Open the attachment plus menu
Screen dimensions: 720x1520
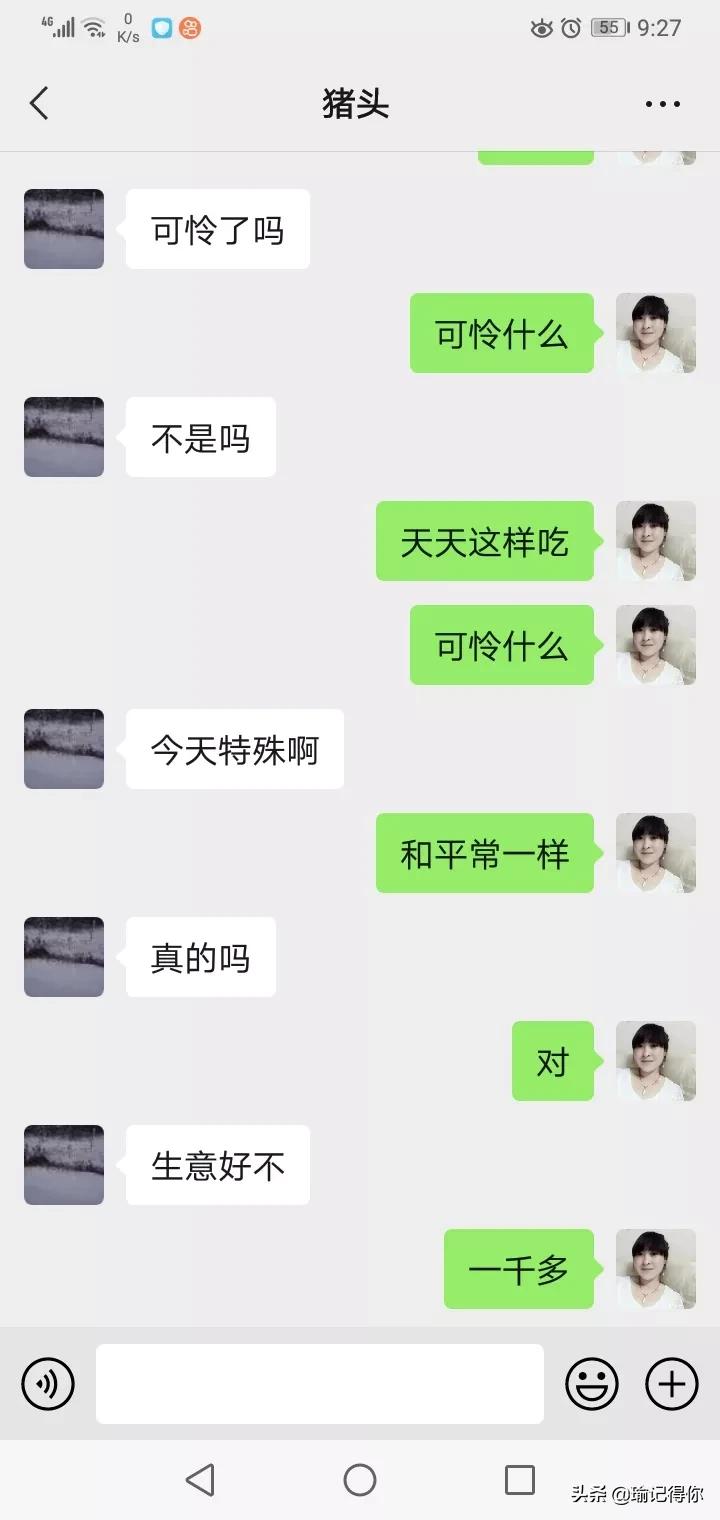670,1384
